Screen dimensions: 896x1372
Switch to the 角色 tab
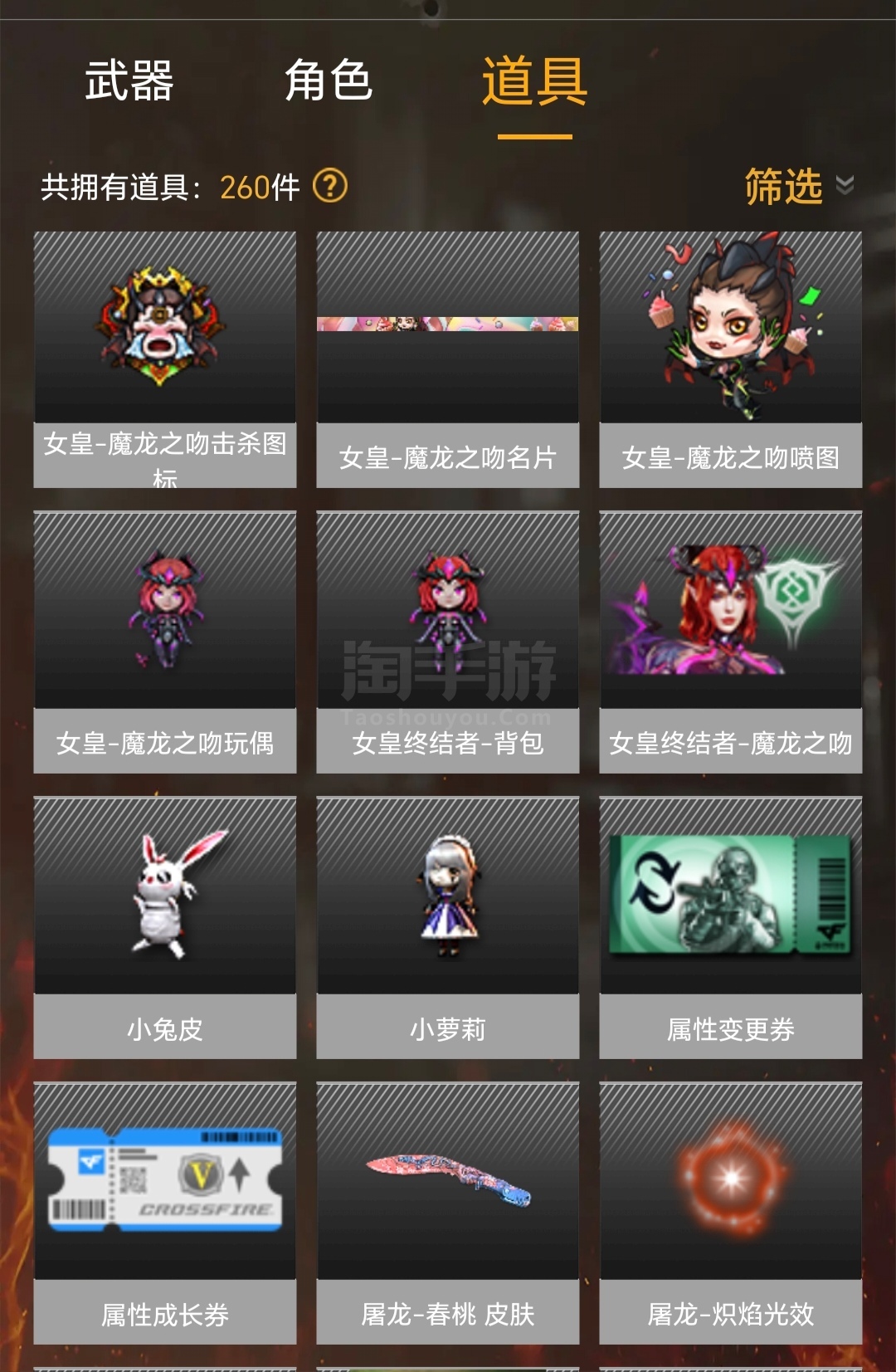coord(329,81)
